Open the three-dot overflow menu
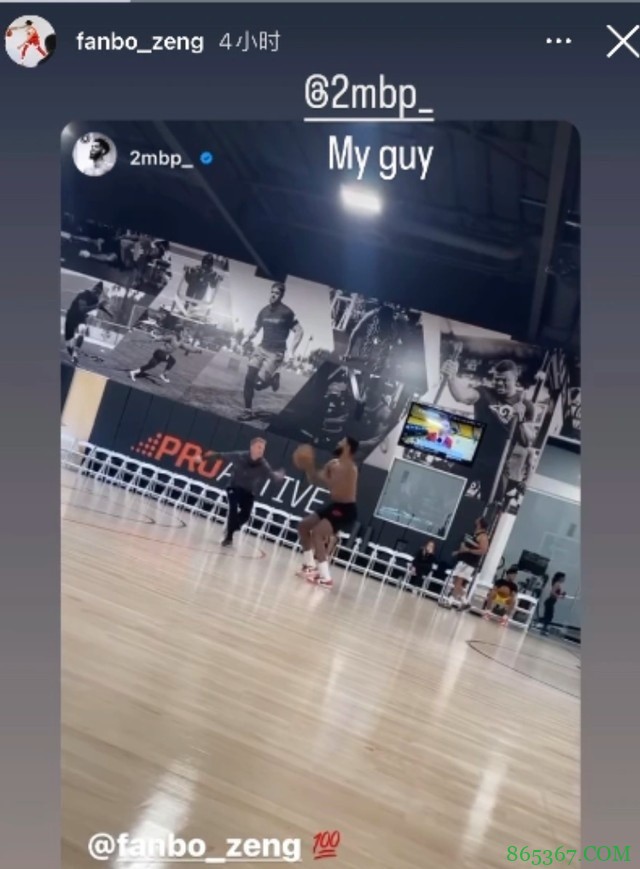Viewport: 640px width, 869px height. (x=558, y=41)
